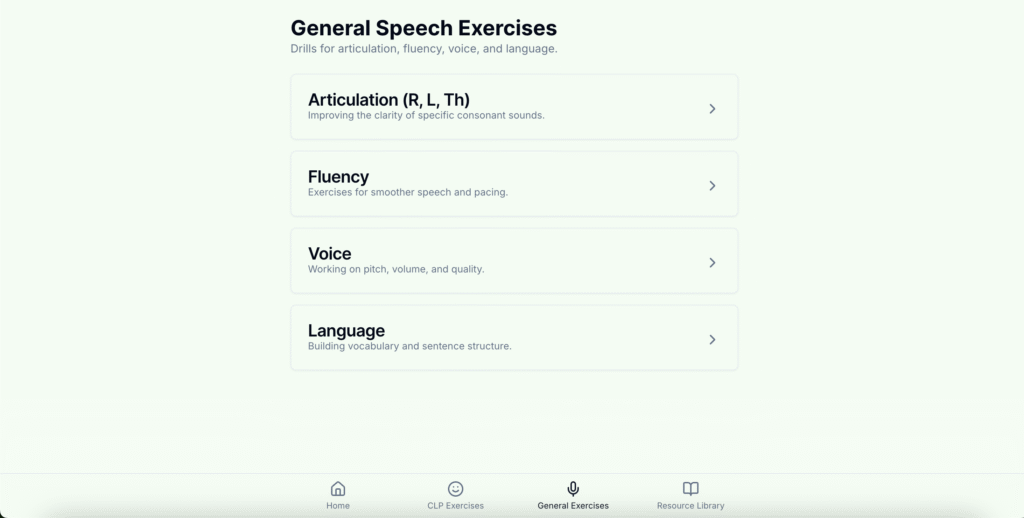Select the Voice exercises card
Viewport: 1024px width, 518px height.
click(513, 261)
